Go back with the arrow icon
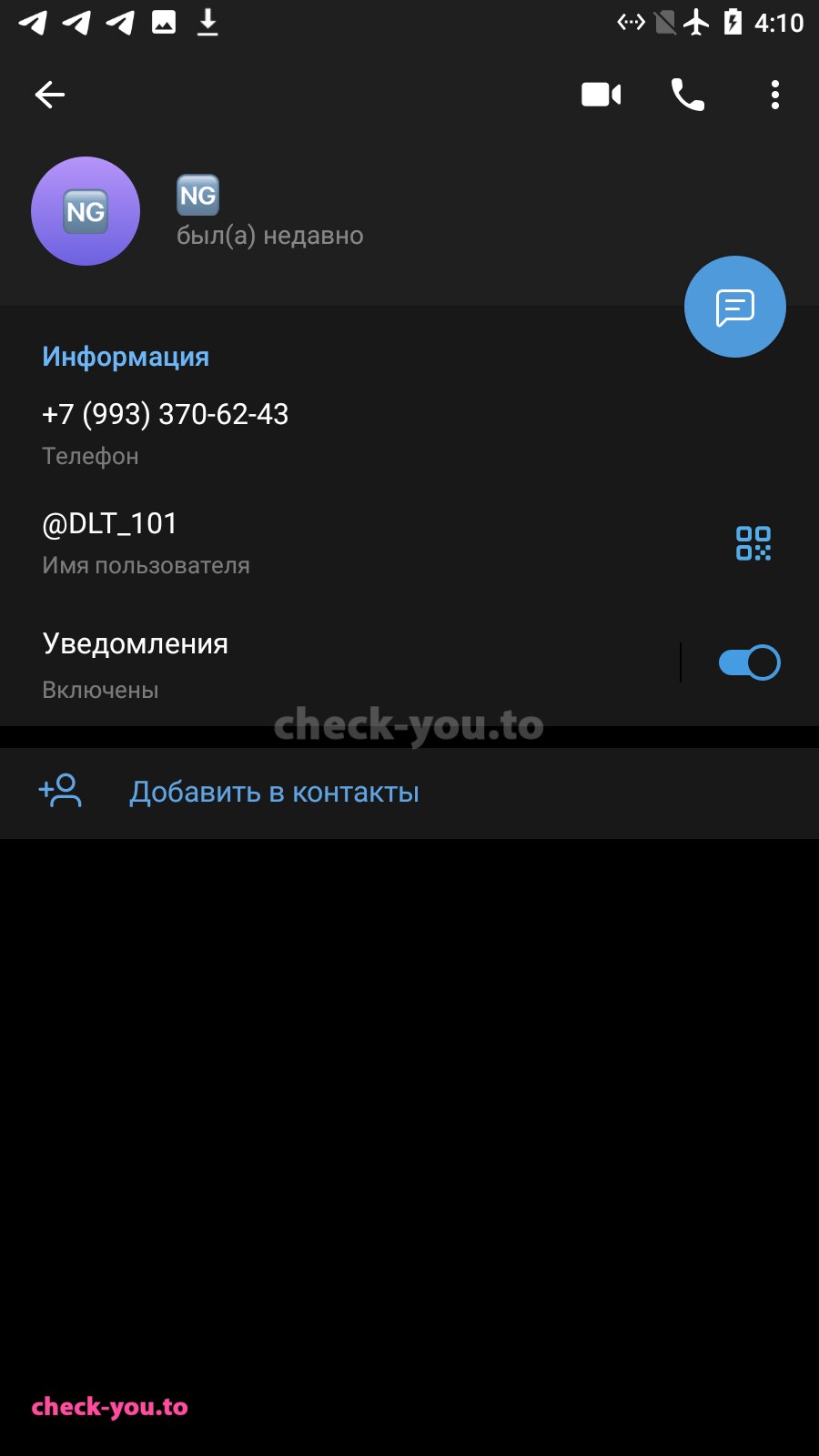The height and width of the screenshot is (1456, 819). (x=49, y=95)
